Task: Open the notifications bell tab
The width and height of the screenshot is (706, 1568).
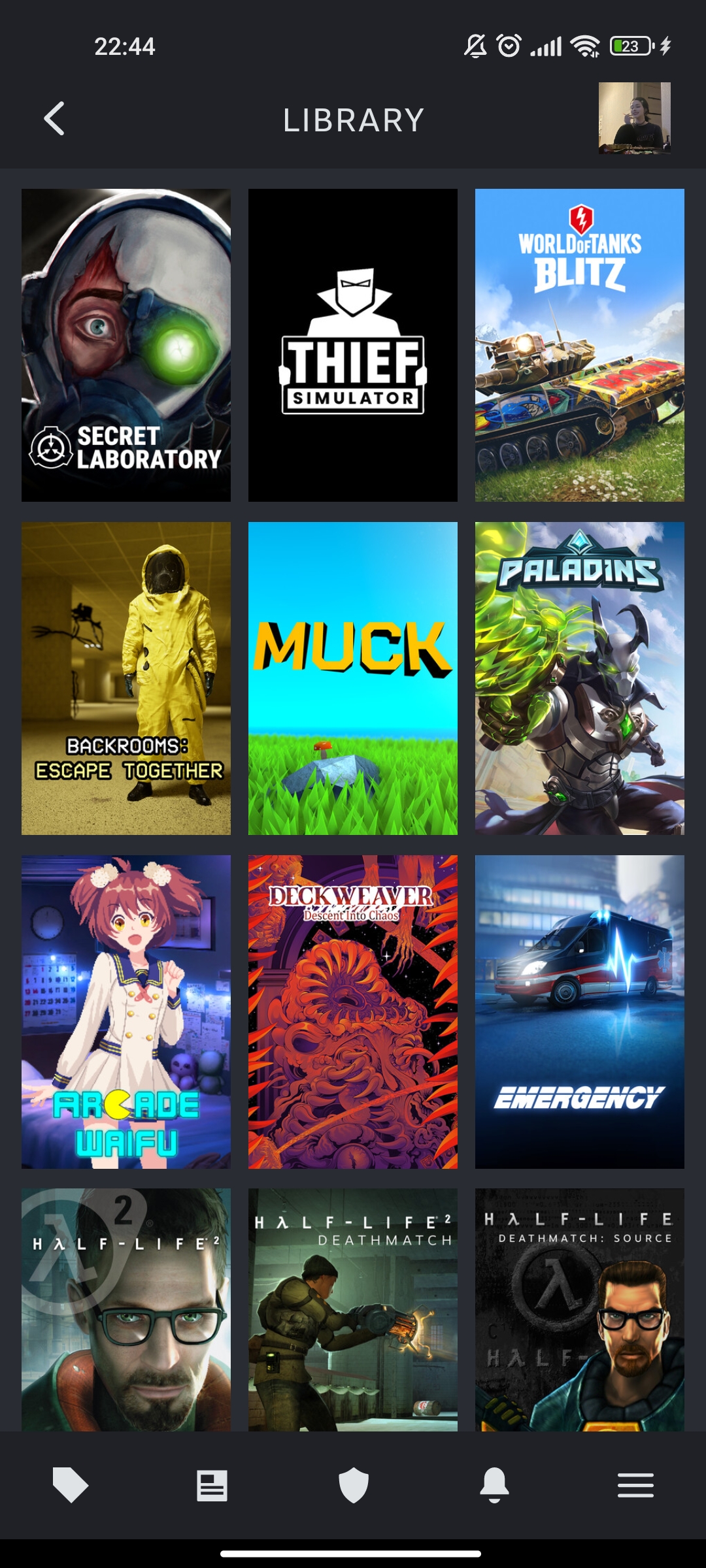Action: point(494,1485)
